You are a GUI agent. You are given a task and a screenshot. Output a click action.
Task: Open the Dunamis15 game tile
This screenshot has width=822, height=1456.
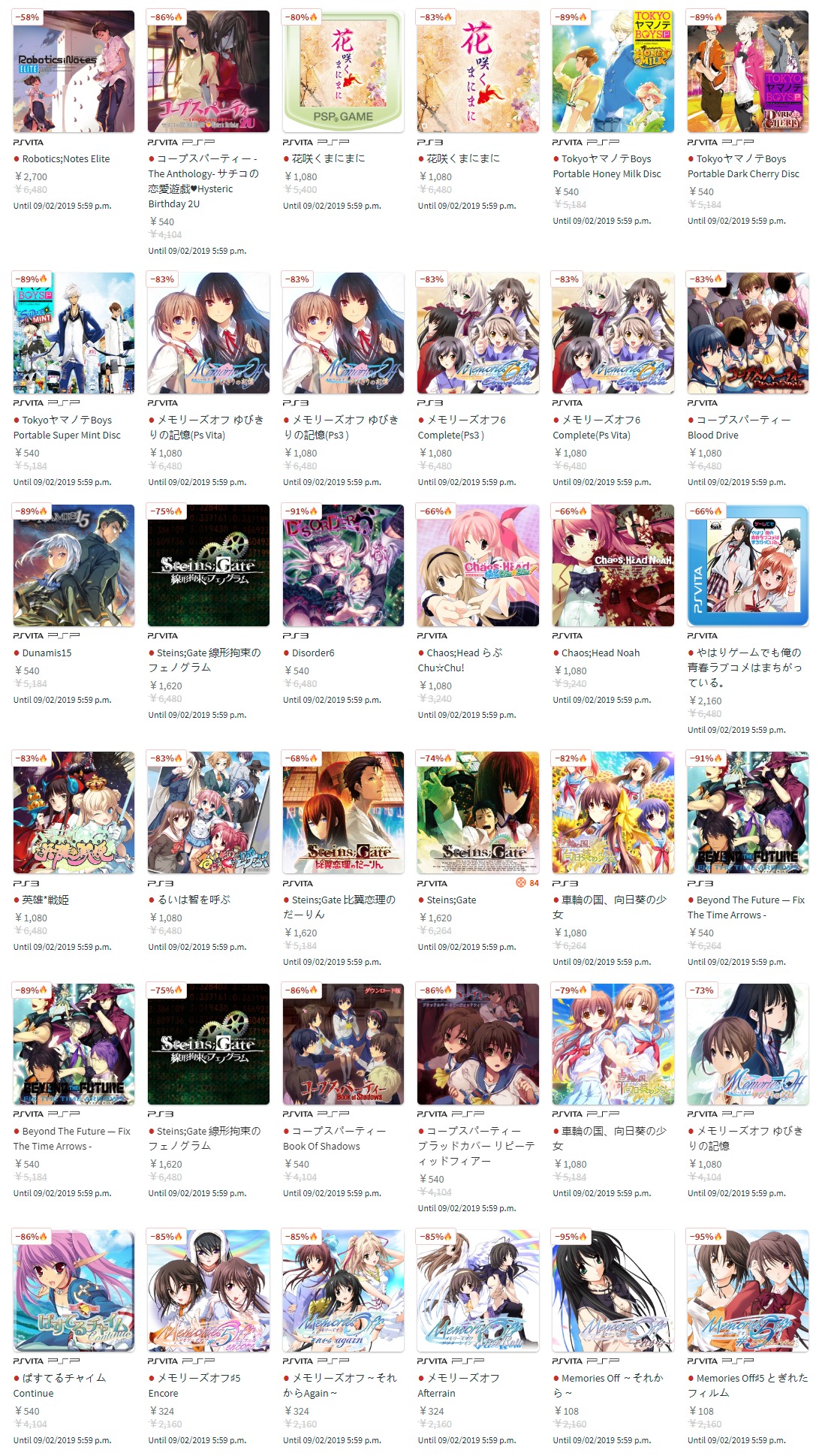click(74, 565)
